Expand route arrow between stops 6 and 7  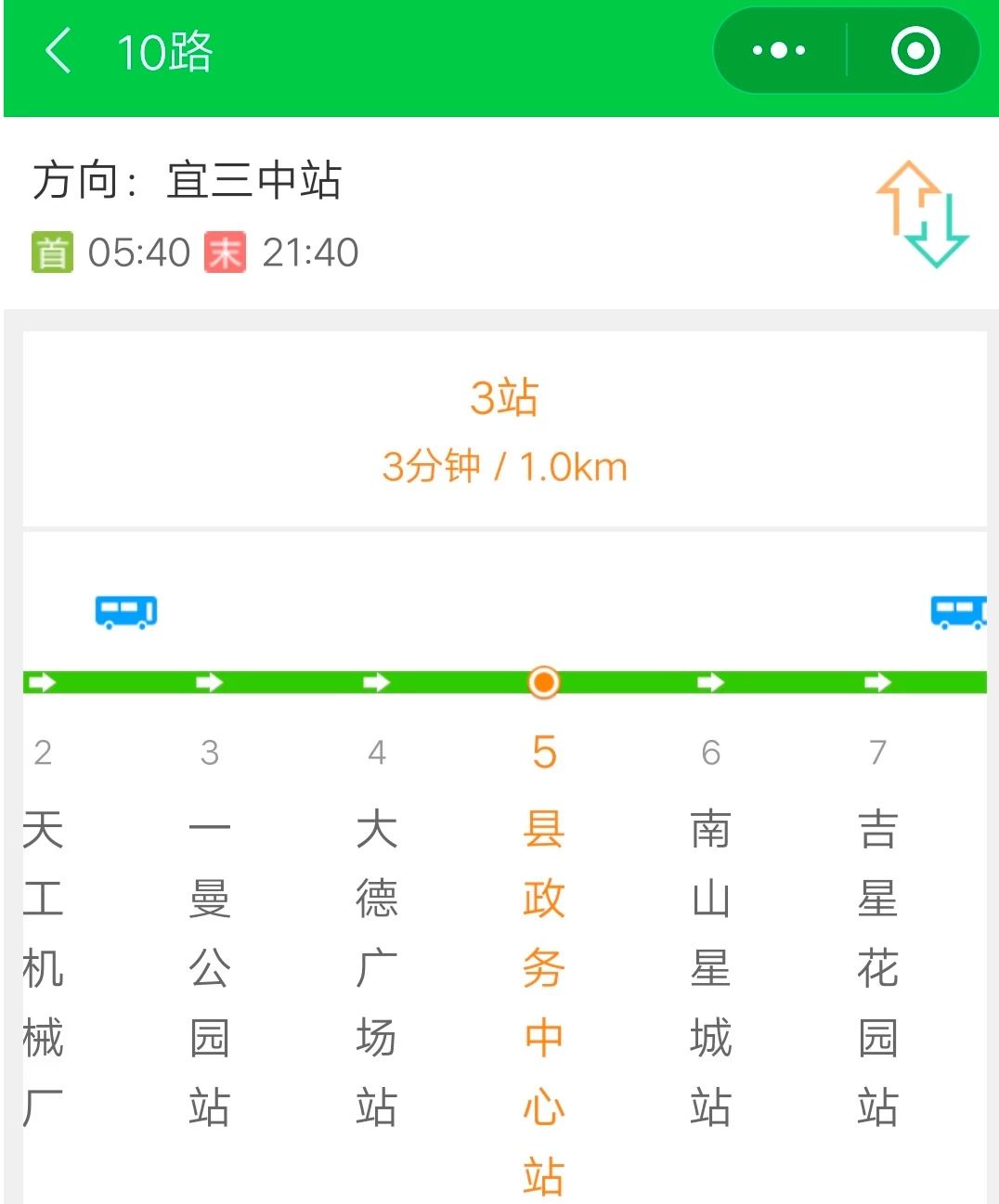(x=877, y=681)
